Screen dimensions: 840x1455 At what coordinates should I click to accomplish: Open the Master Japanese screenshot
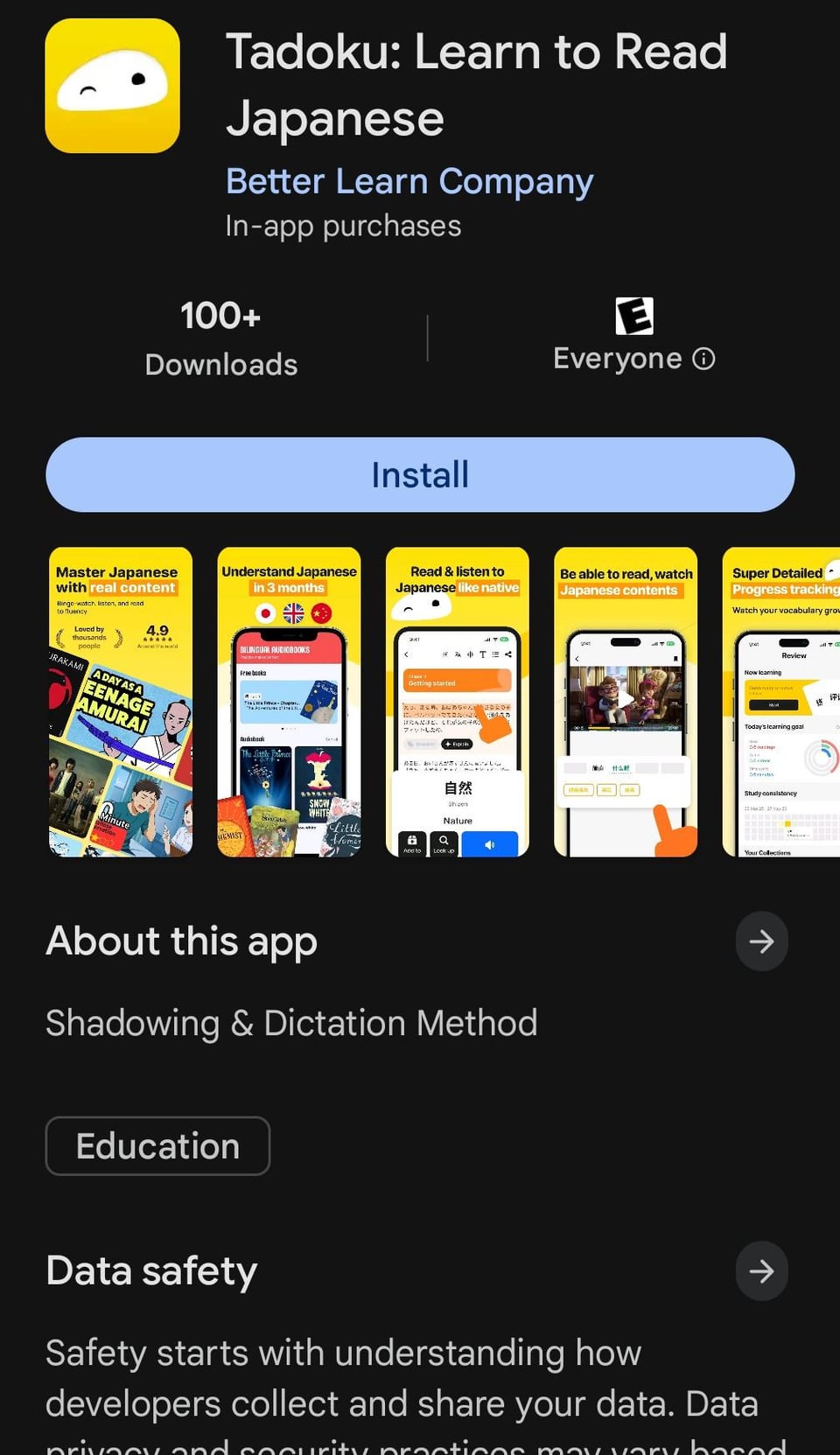121,702
